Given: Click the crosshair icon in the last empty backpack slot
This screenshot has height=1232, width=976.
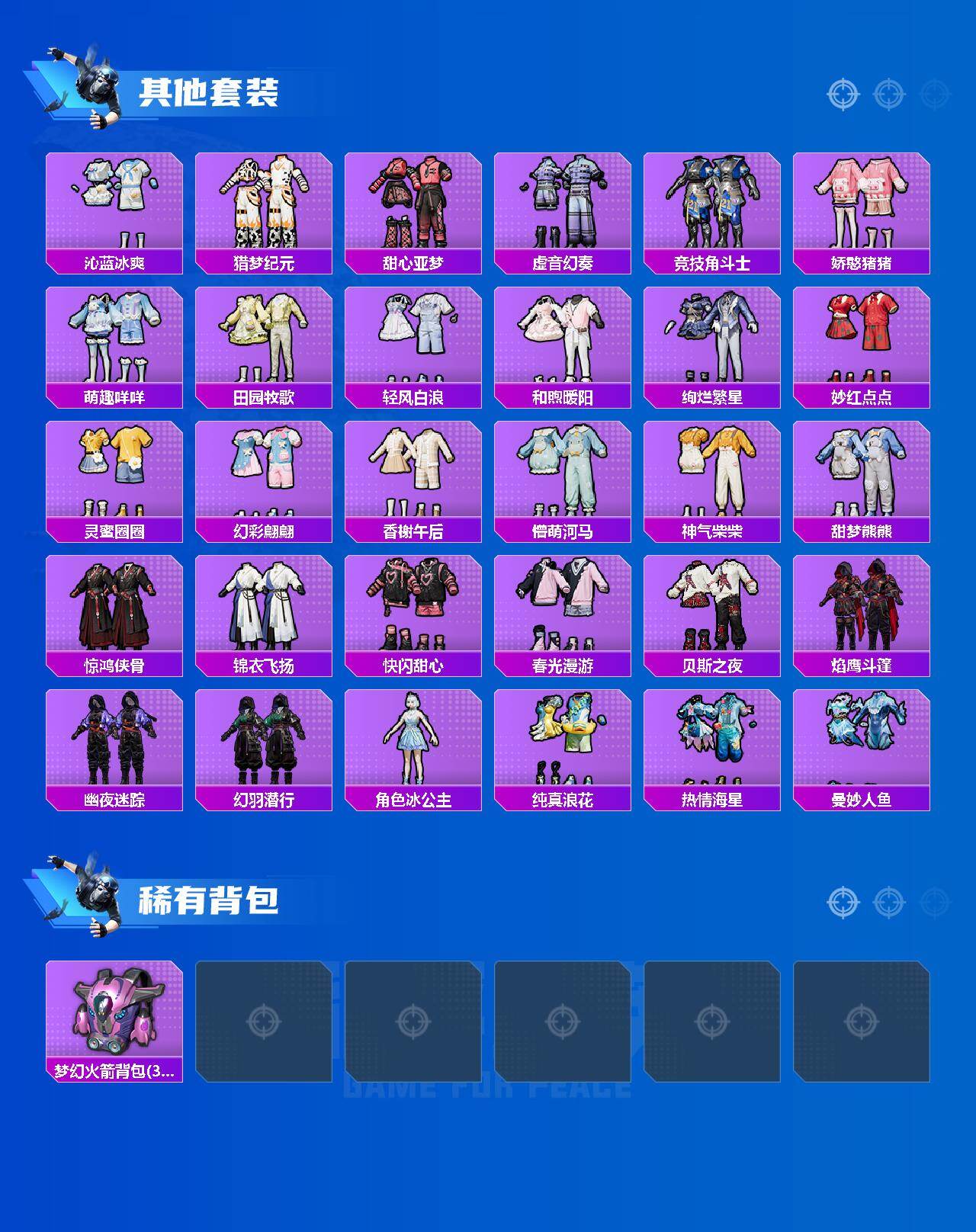Looking at the screenshot, I should (862, 1022).
